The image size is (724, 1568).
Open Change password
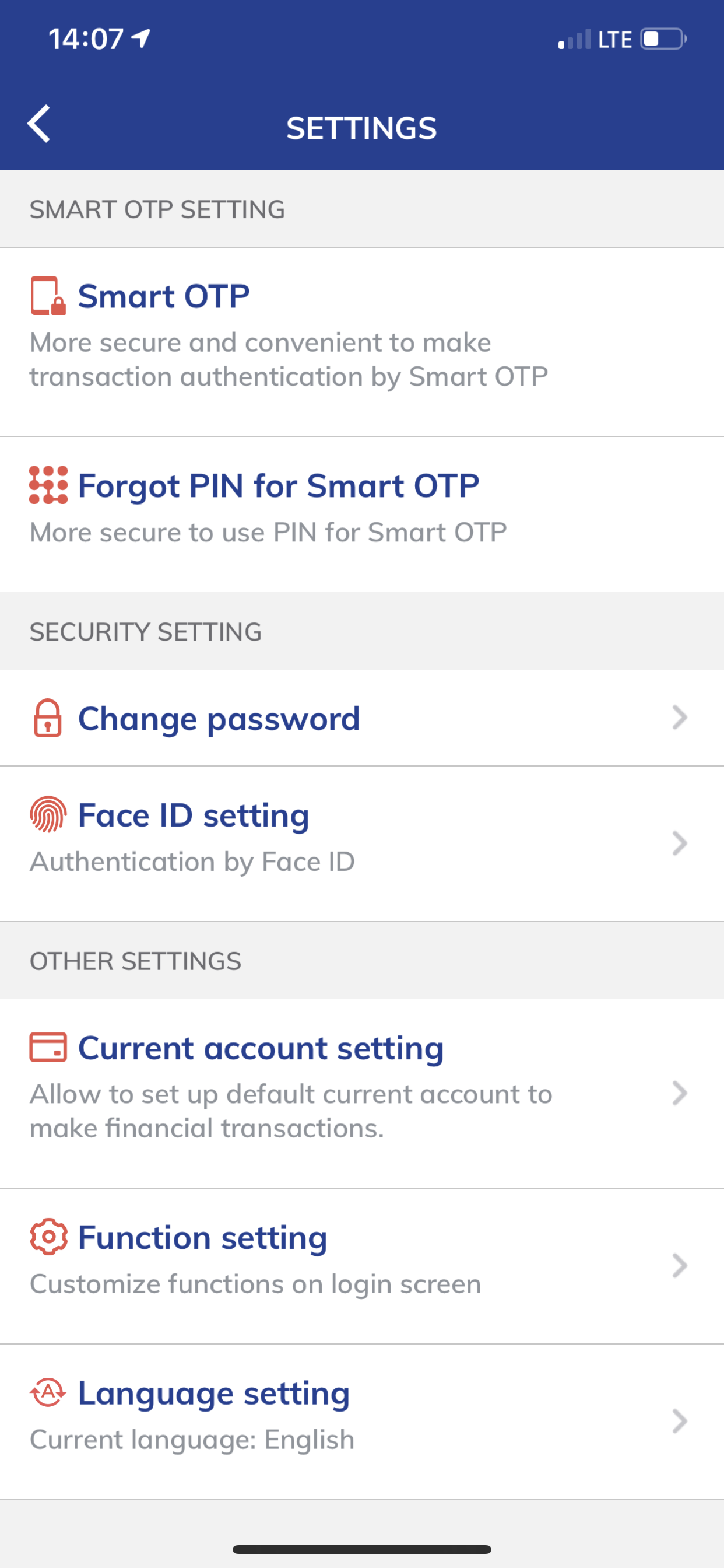pyautogui.click(x=362, y=718)
